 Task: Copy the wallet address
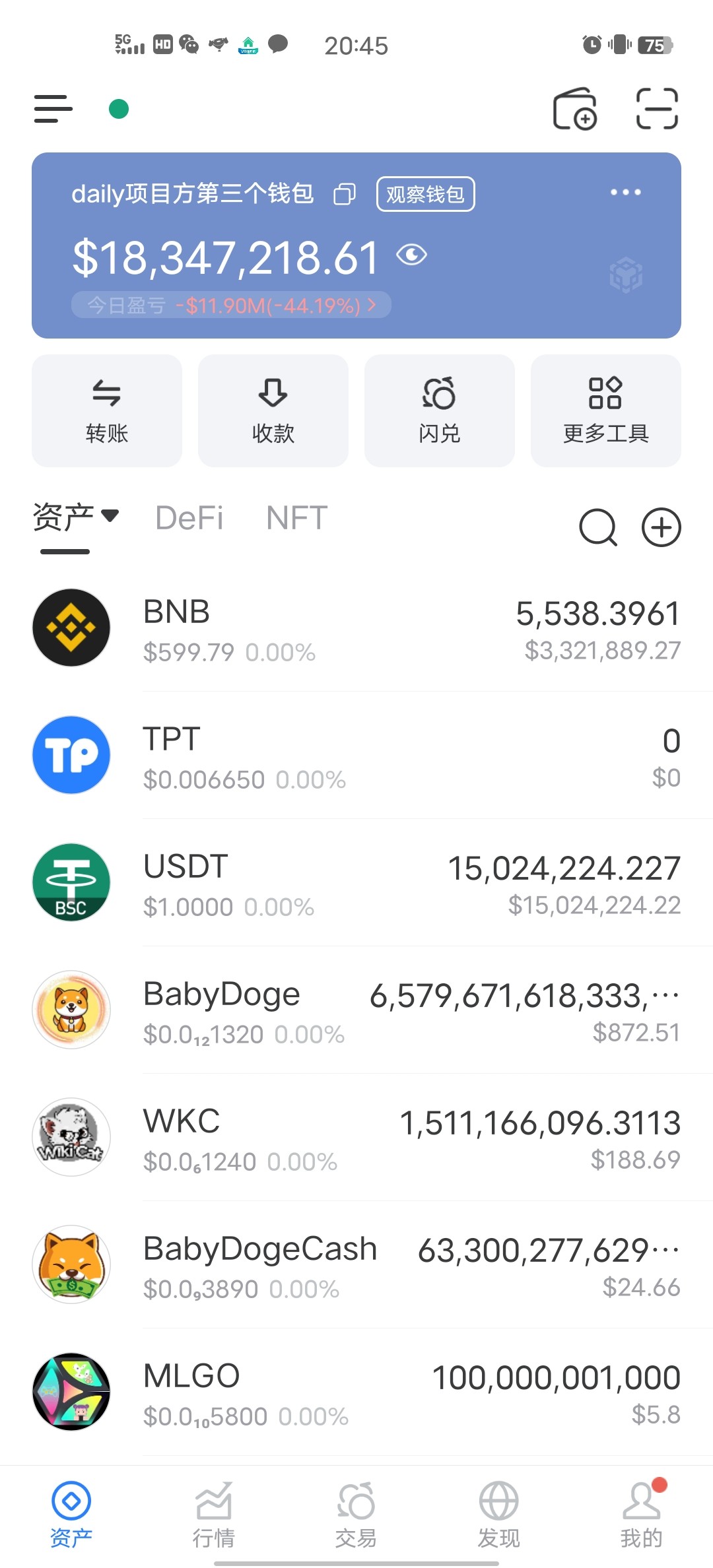pos(344,194)
